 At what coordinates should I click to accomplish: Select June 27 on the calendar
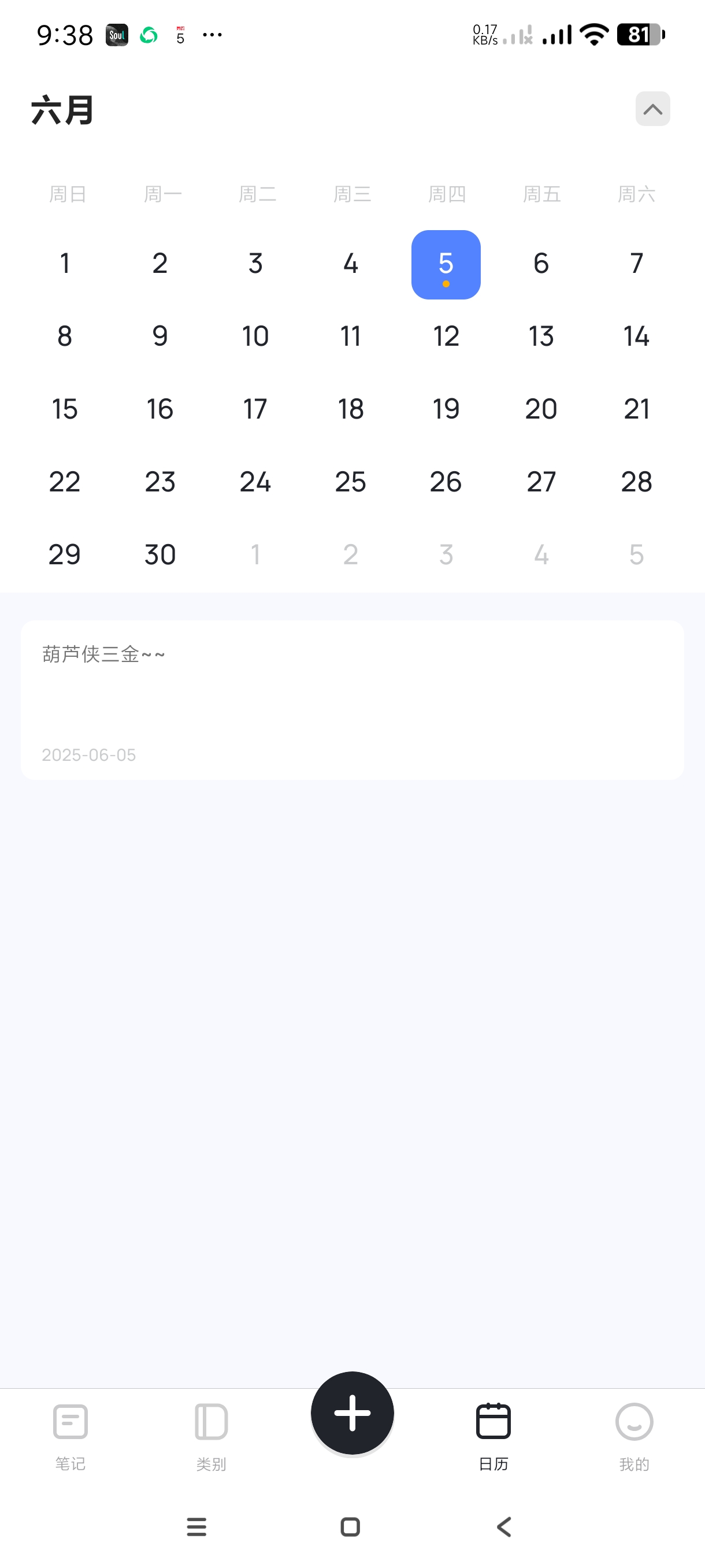541,482
